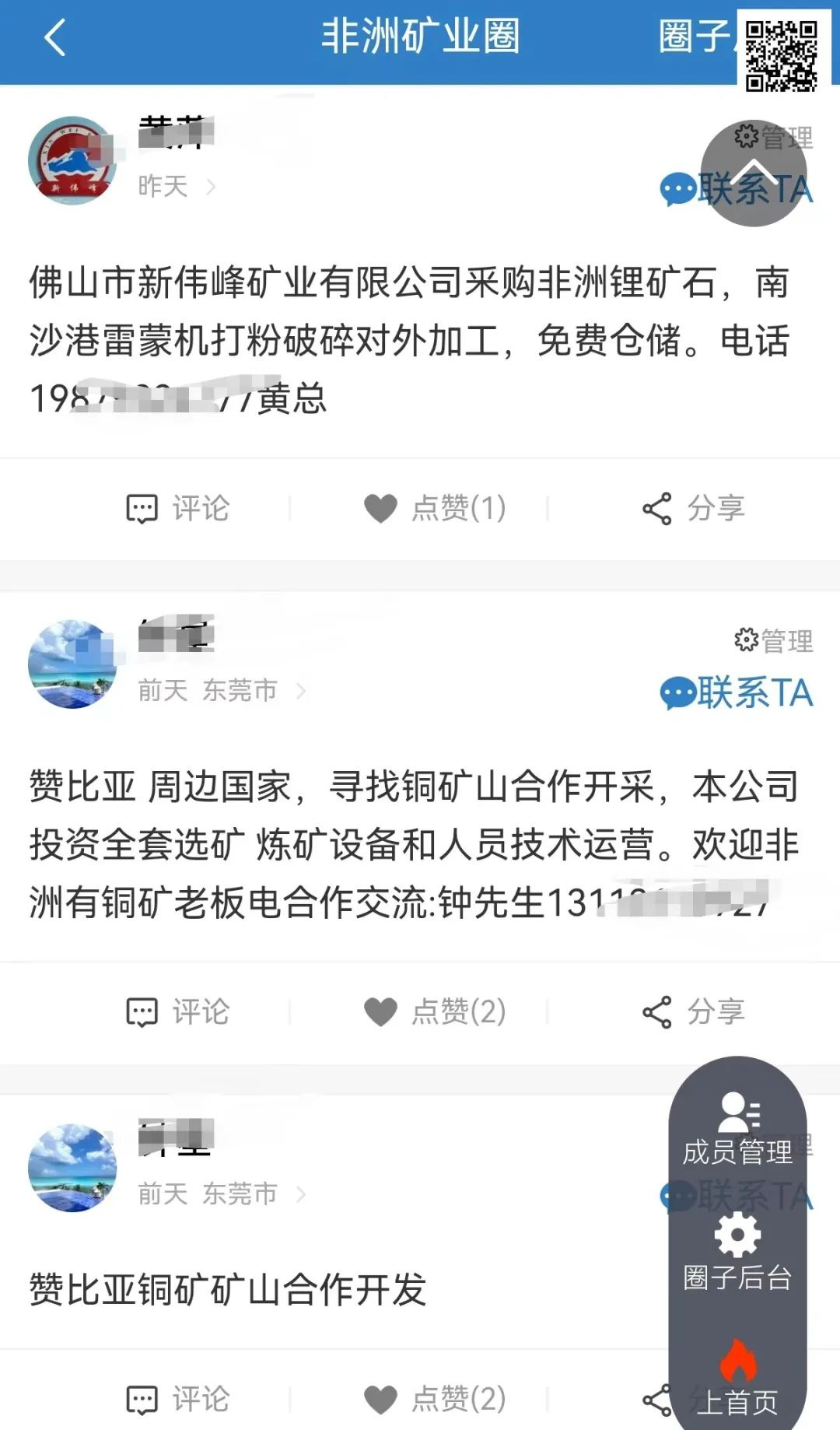Go back from 非洲矿业圈
The image size is (840, 1430).
[54, 37]
